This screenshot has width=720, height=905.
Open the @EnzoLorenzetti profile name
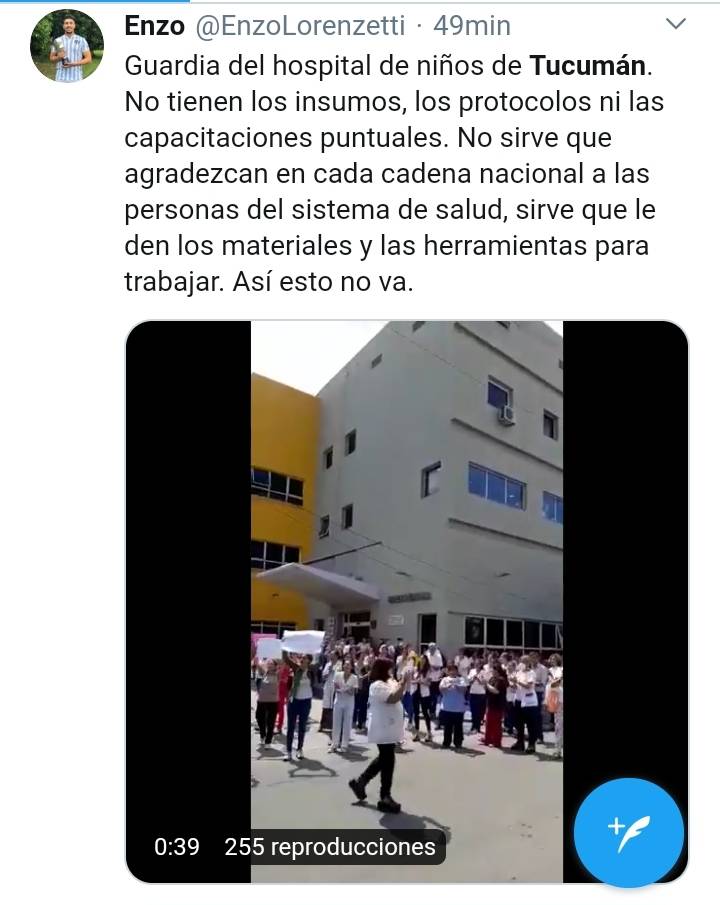(314, 25)
